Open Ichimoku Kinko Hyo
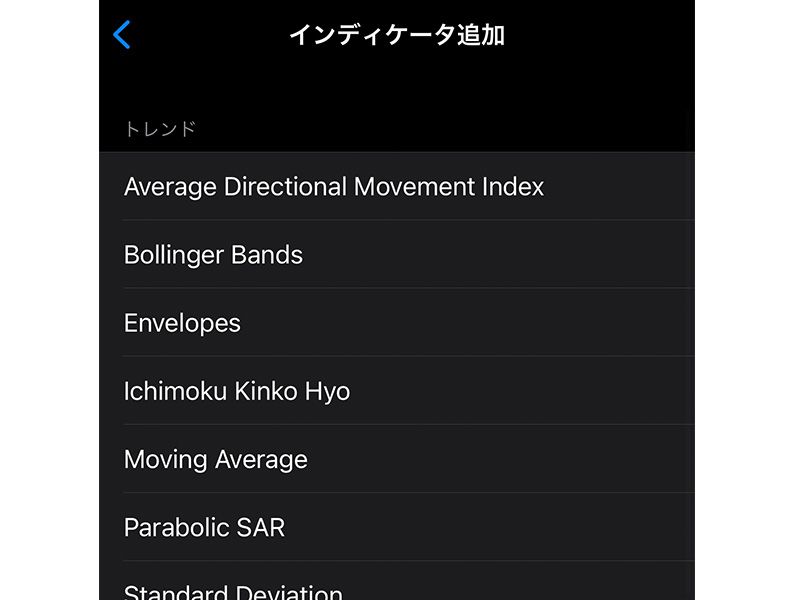This screenshot has width=800, height=600. pos(237,391)
